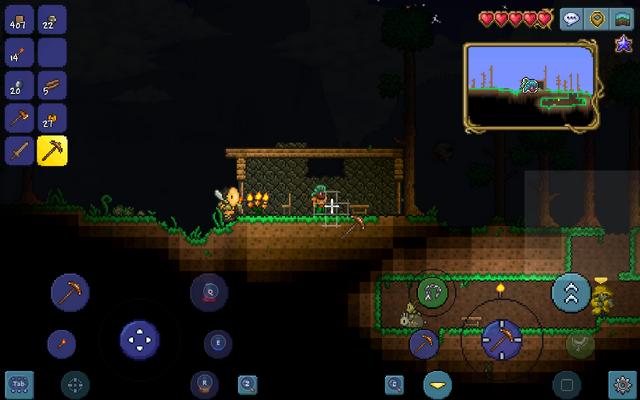Open inventory with the Tab button
Viewport: 640px width, 400px height.
click(18, 383)
